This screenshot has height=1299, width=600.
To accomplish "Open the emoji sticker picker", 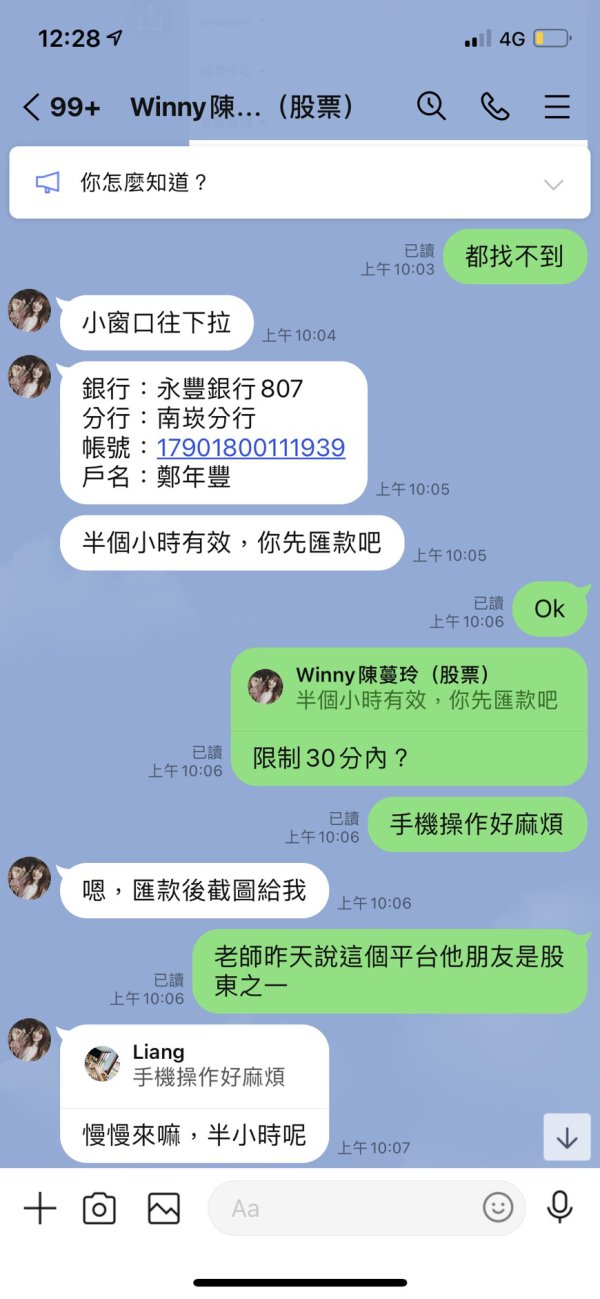I will (x=497, y=1208).
